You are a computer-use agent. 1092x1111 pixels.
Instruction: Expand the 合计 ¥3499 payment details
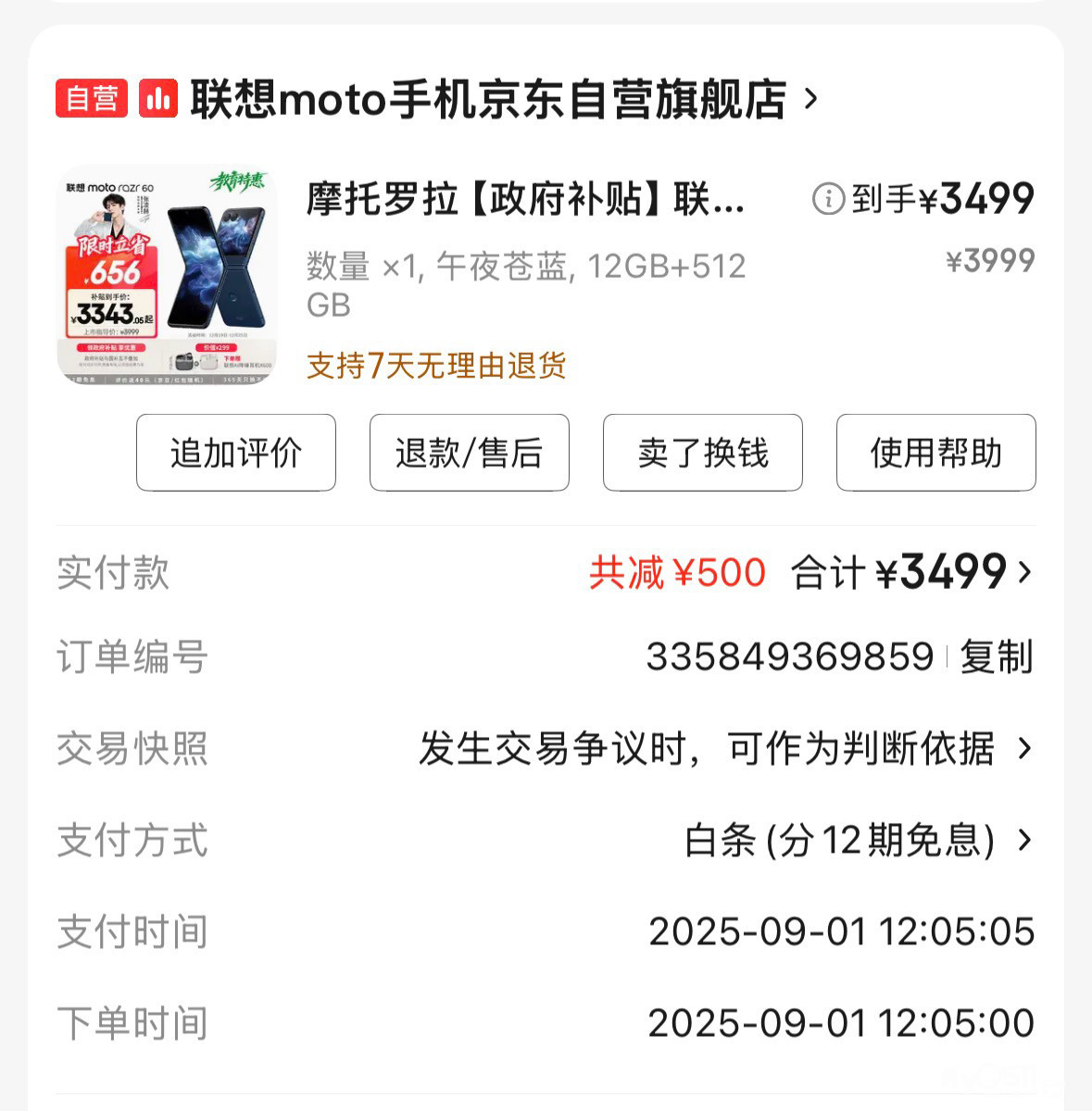pos(912,572)
